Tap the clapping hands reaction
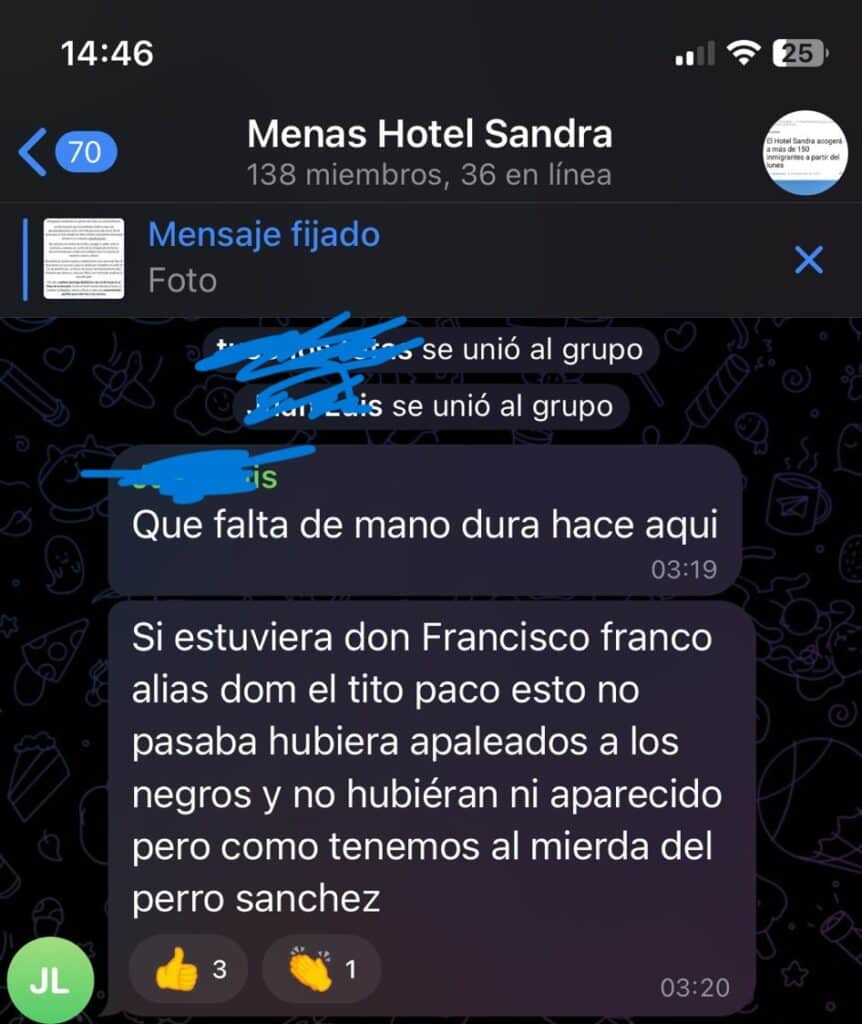Image resolution: width=862 pixels, height=1024 pixels. point(321,969)
